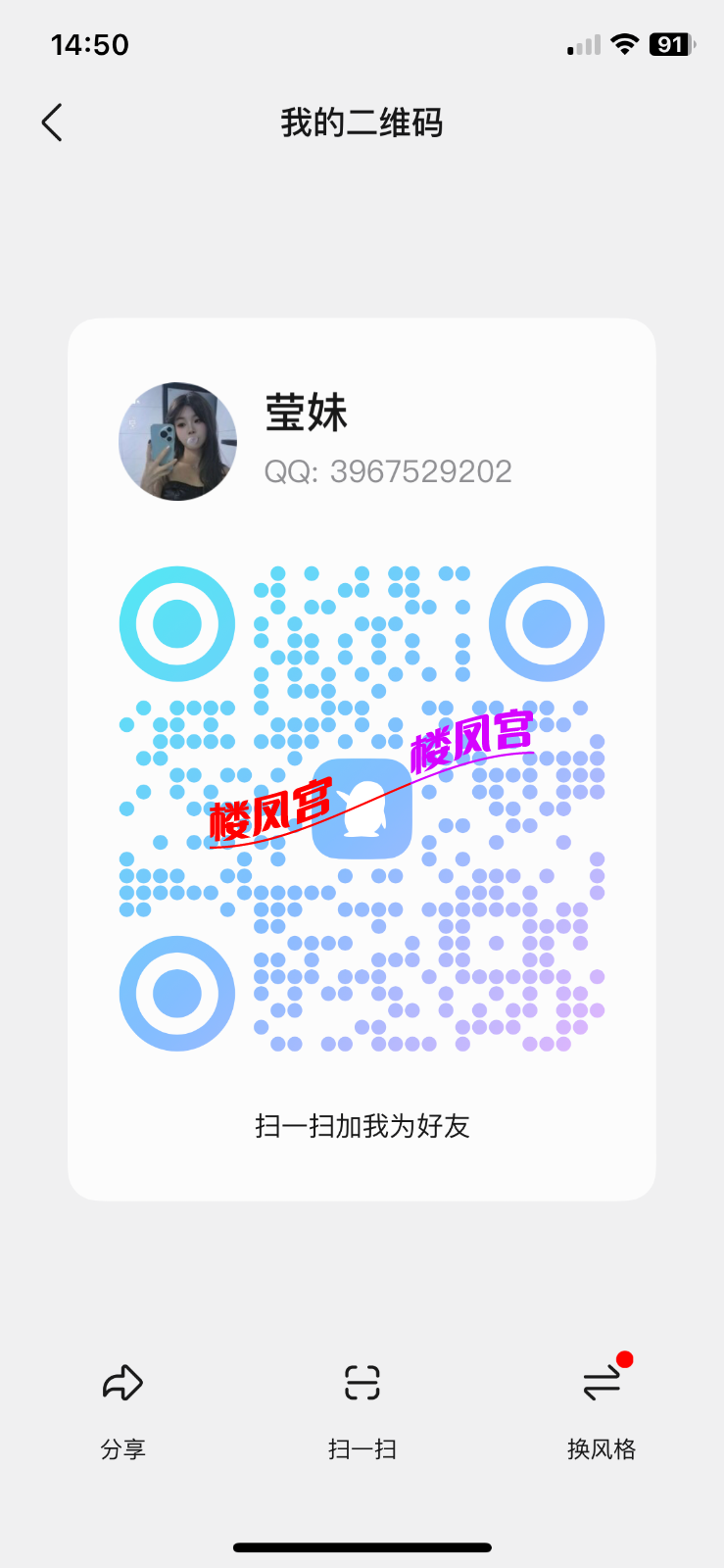The height and width of the screenshot is (1568, 724).
Task: Tap the clock showing 14:50
Action: [91, 44]
